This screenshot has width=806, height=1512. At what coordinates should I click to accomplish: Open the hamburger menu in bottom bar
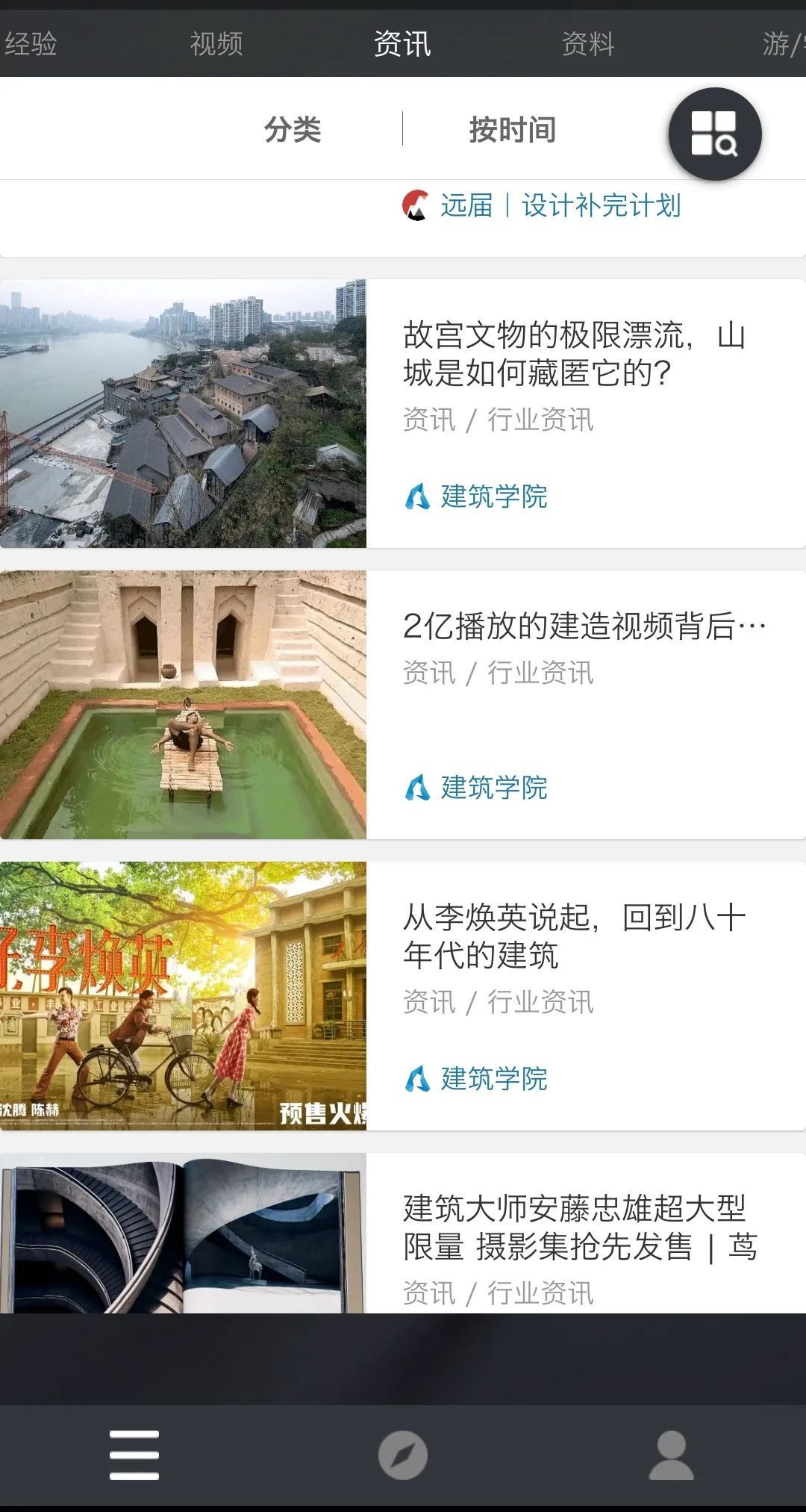(134, 1455)
